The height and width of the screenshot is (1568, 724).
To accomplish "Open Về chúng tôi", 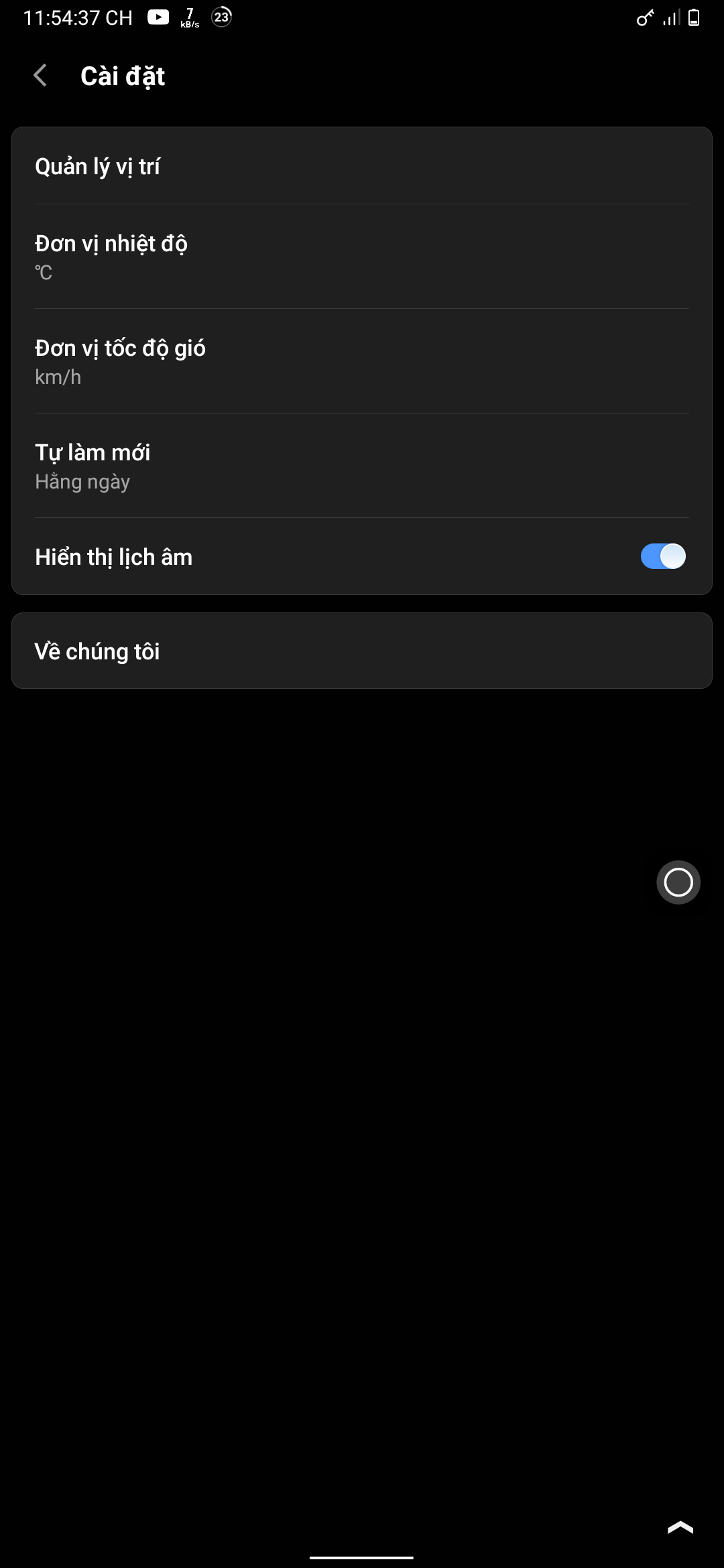I will point(362,651).
